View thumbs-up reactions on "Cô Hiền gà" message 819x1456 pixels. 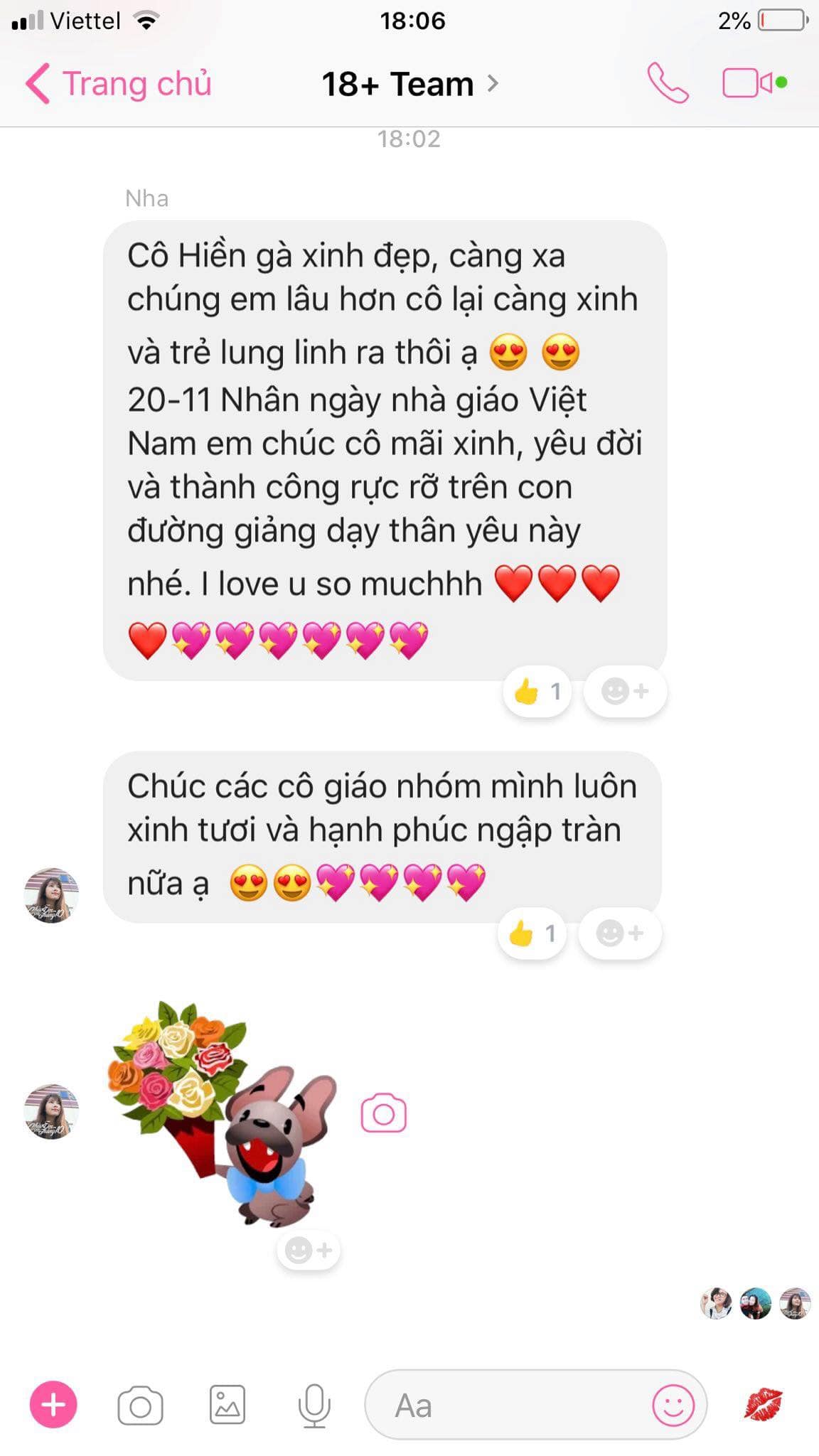pyautogui.click(x=537, y=690)
